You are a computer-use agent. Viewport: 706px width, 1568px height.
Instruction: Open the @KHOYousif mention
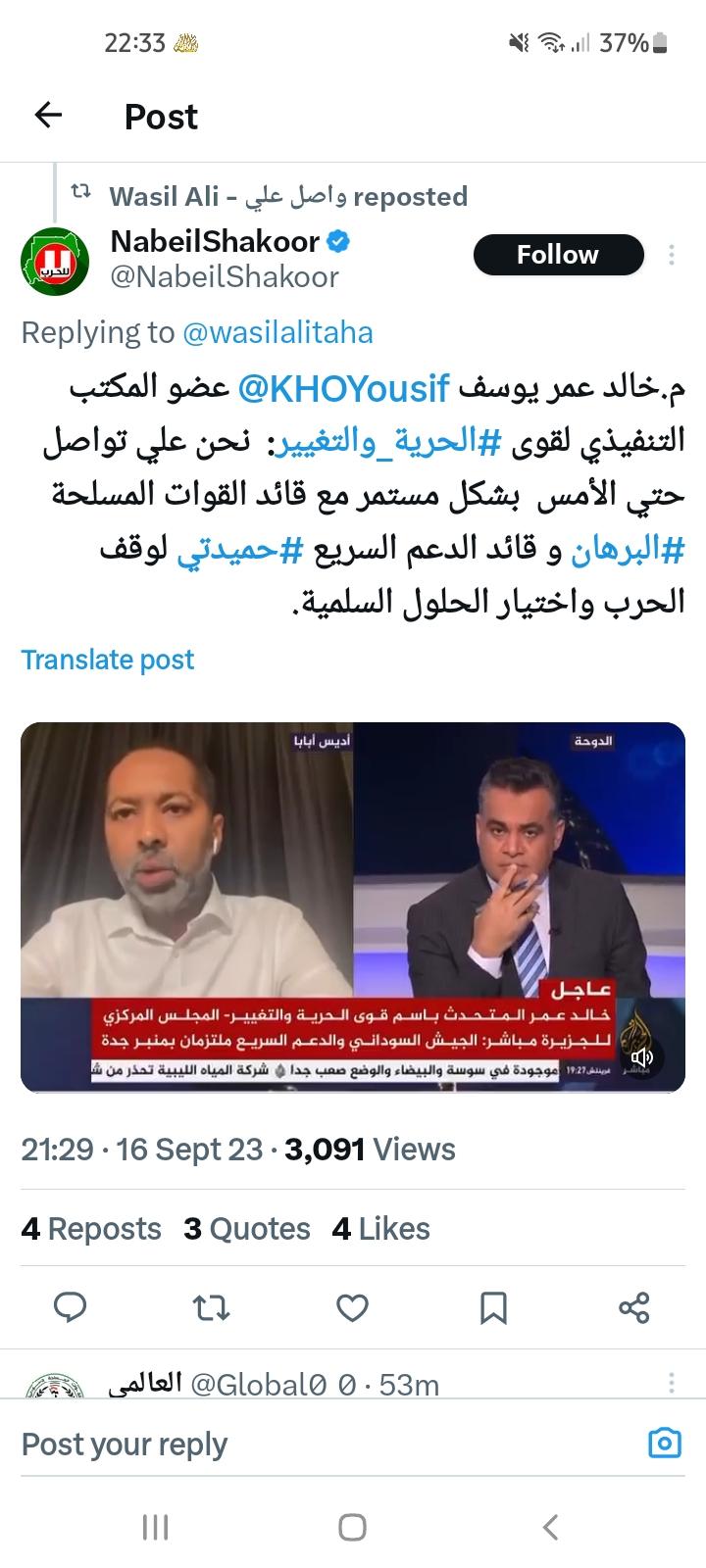(x=342, y=389)
